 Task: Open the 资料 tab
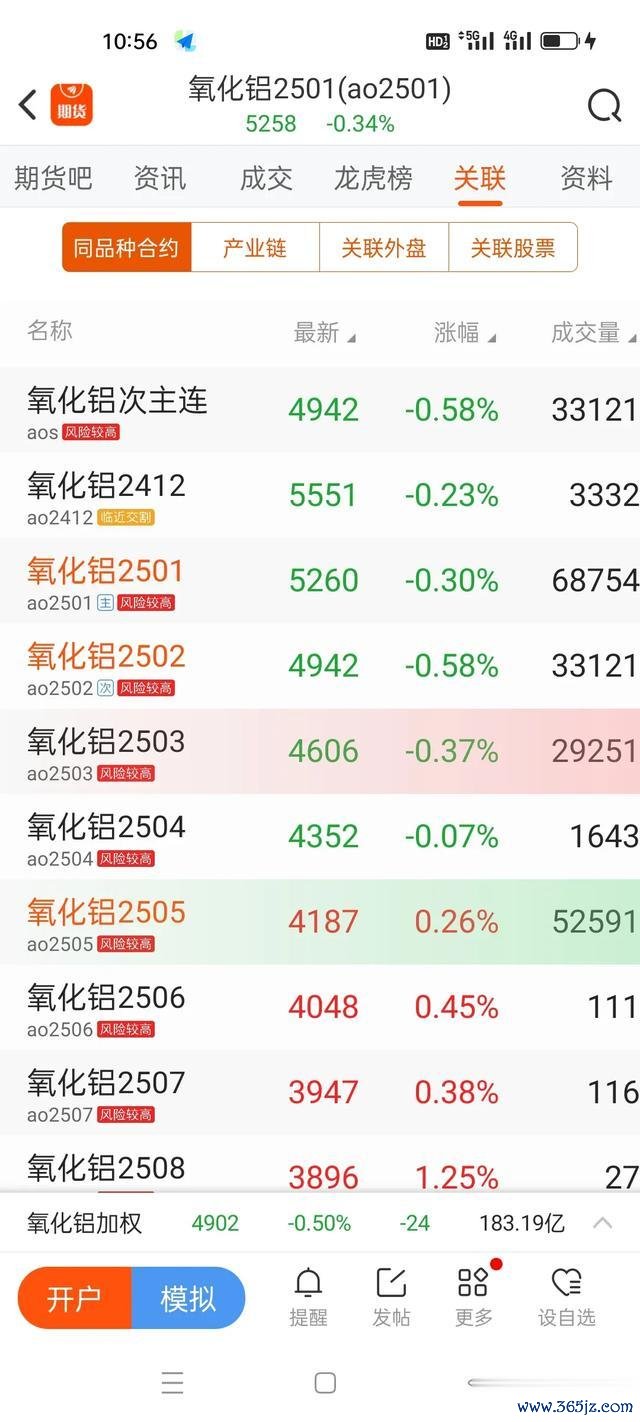click(x=586, y=178)
